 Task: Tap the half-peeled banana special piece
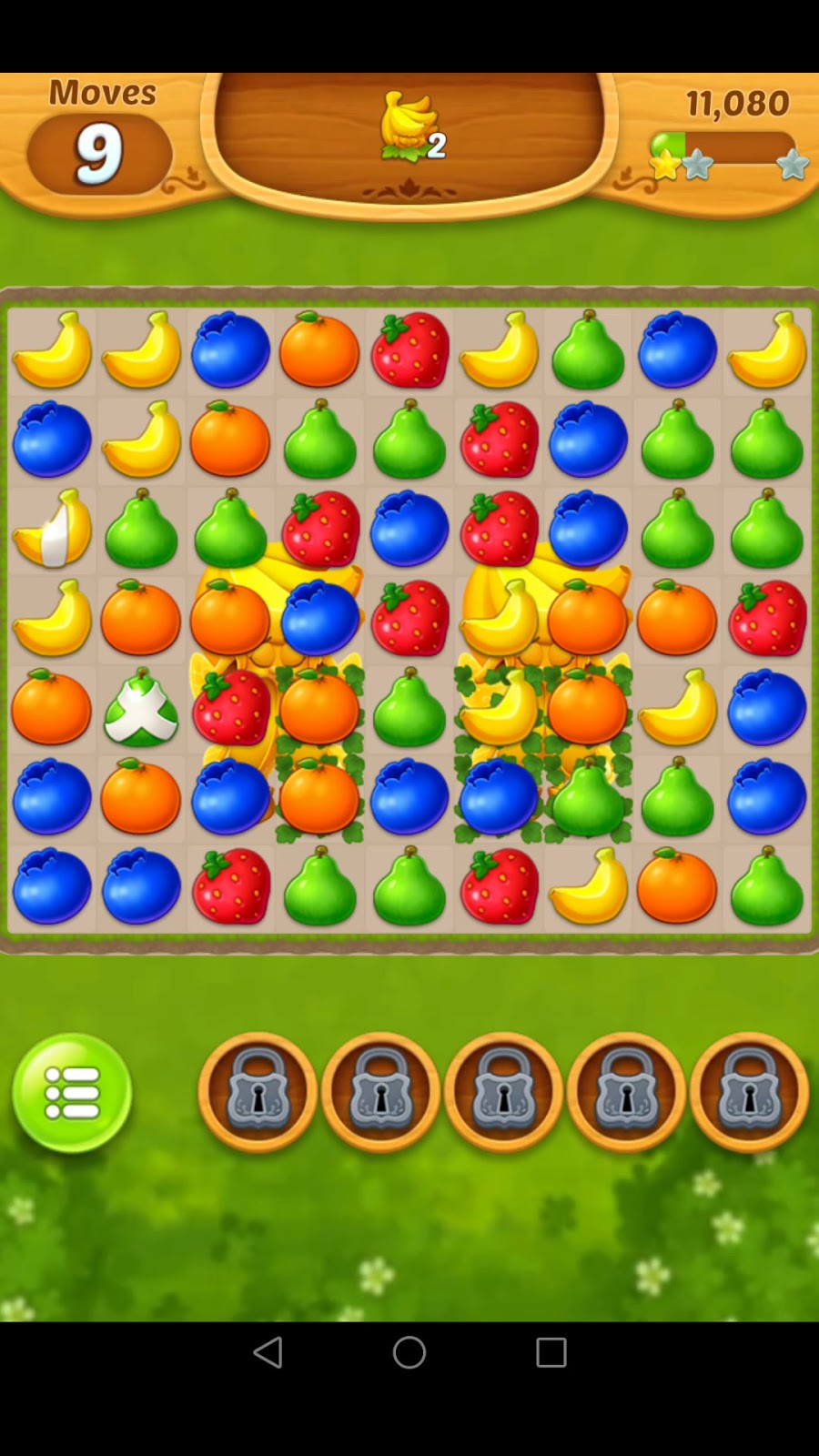[51, 529]
